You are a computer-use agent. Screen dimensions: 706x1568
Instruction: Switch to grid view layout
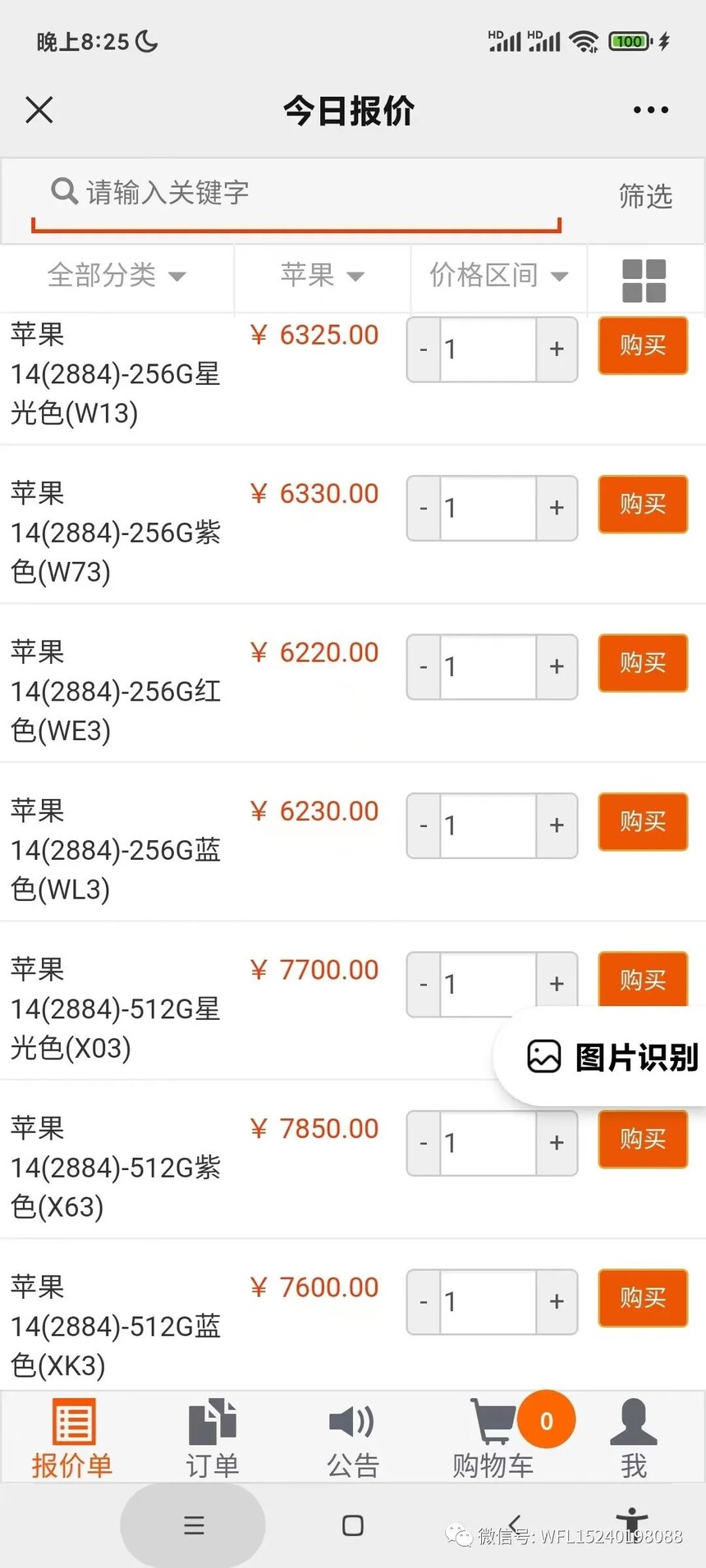click(x=644, y=280)
